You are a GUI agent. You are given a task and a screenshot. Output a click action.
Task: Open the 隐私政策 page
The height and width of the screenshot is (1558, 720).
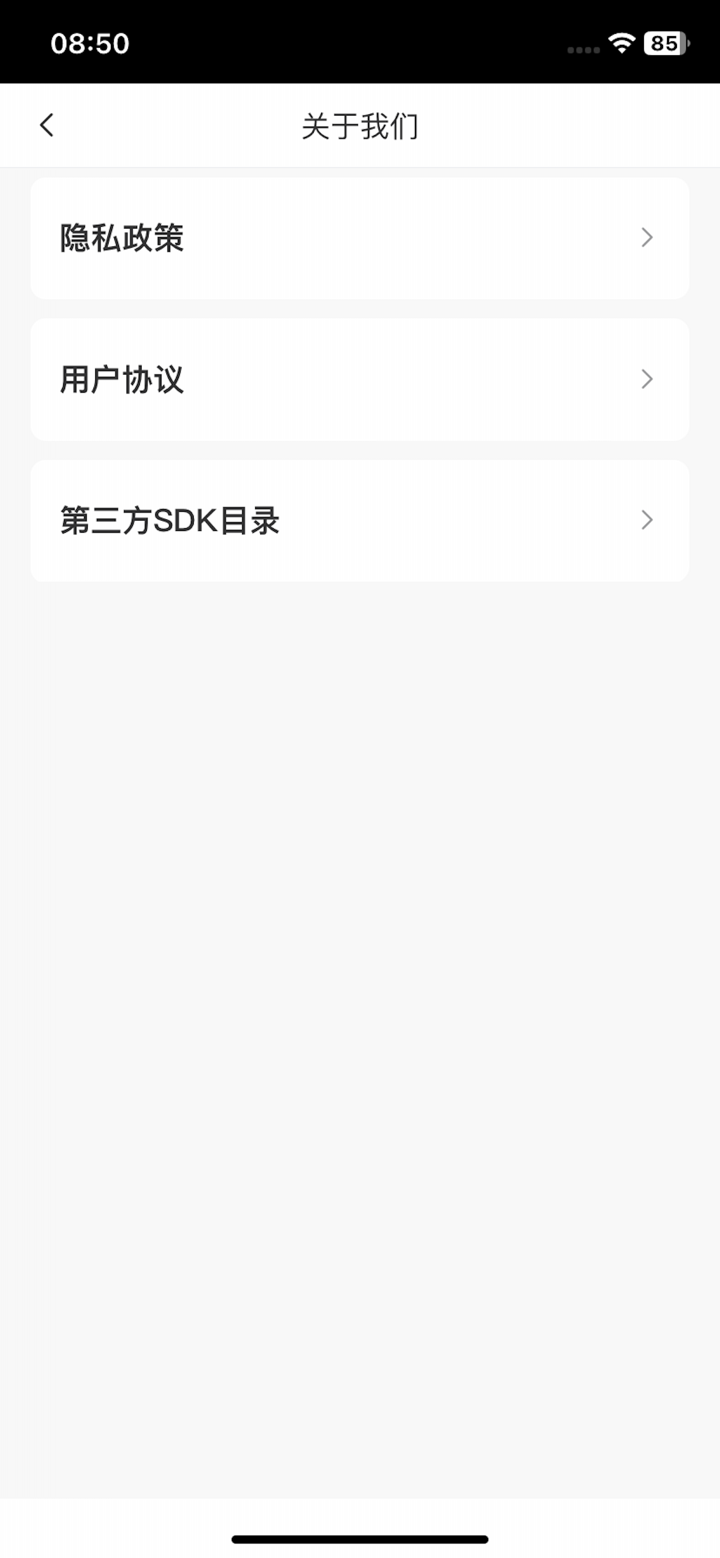[360, 237]
